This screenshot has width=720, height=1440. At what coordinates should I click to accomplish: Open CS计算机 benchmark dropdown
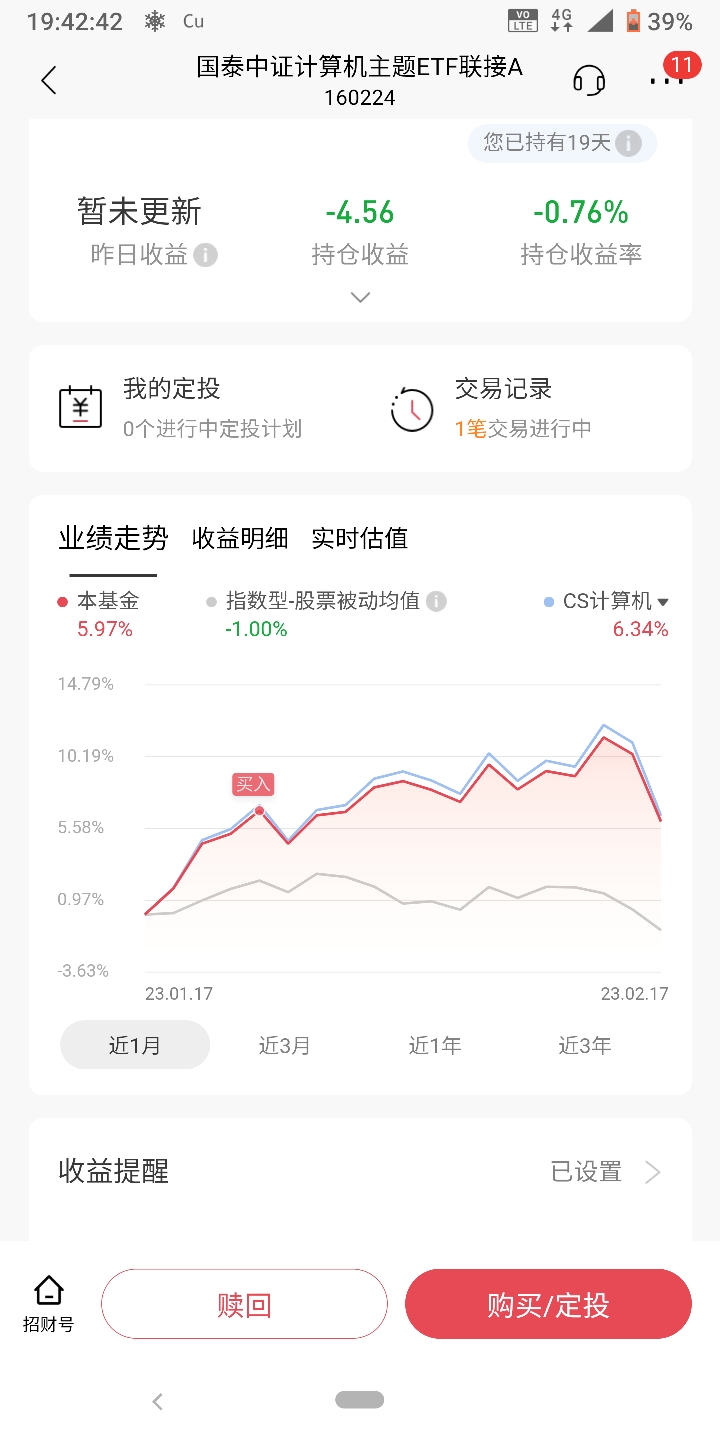pos(607,601)
